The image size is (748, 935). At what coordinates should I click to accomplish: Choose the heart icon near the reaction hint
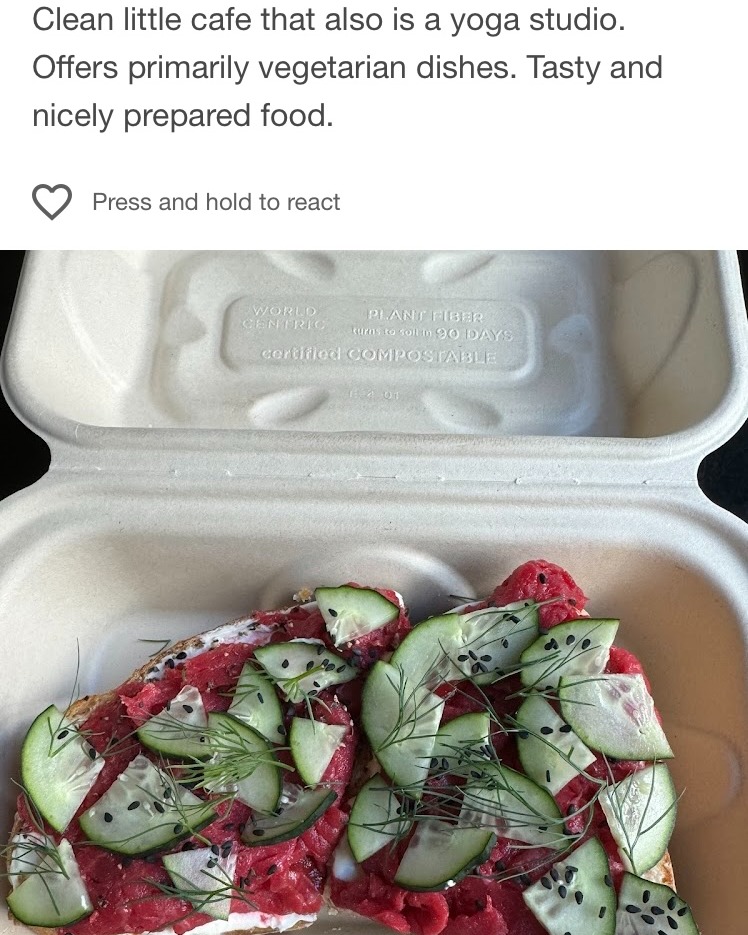[x=53, y=202]
